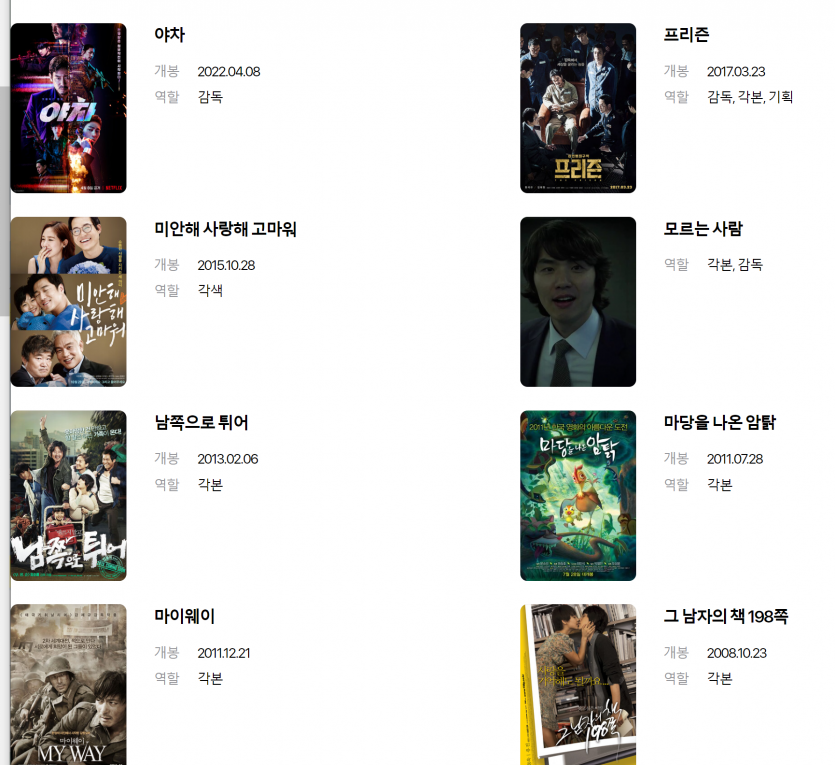Image resolution: width=835 pixels, height=765 pixels.
Task: Open the 프리즌 movie card
Action: [686, 35]
